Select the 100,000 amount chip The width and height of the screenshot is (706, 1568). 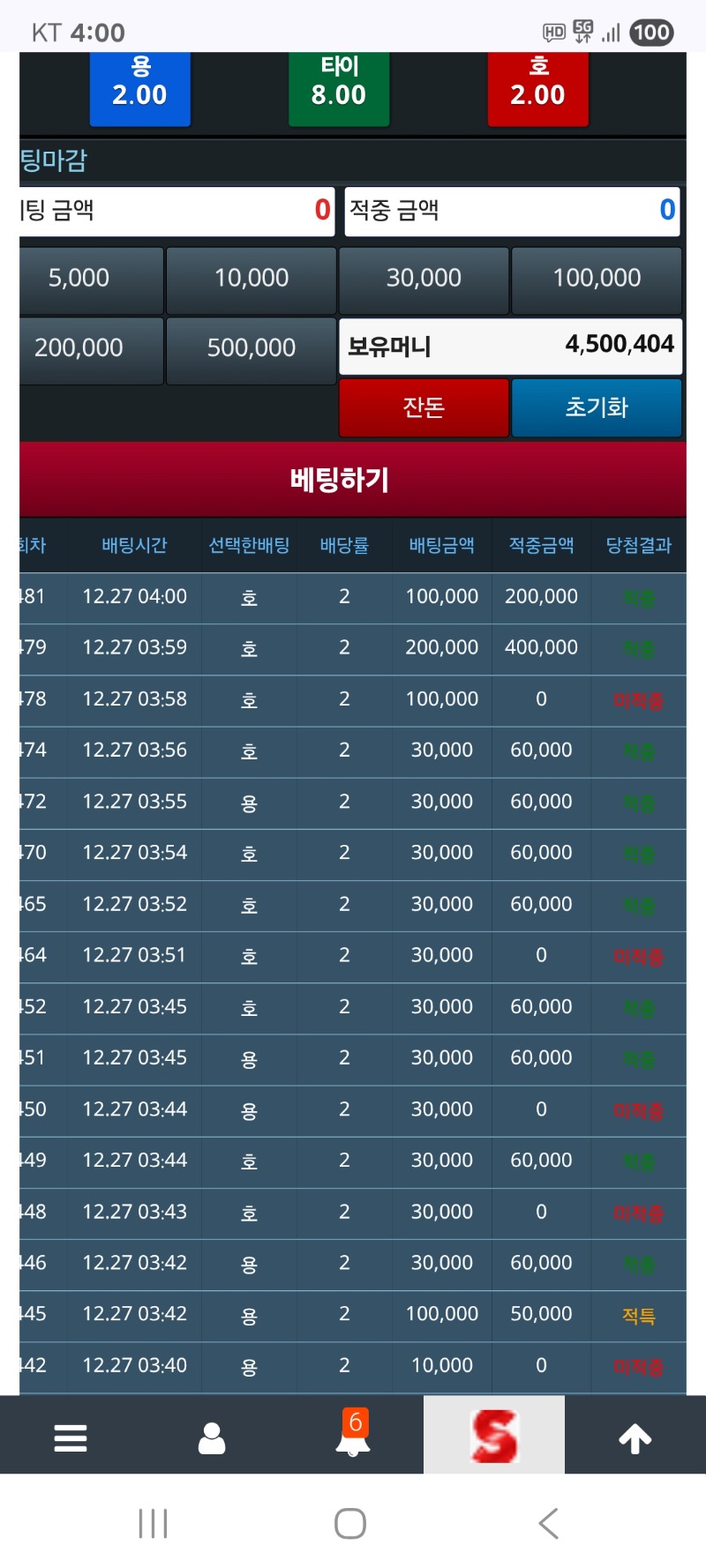597,279
